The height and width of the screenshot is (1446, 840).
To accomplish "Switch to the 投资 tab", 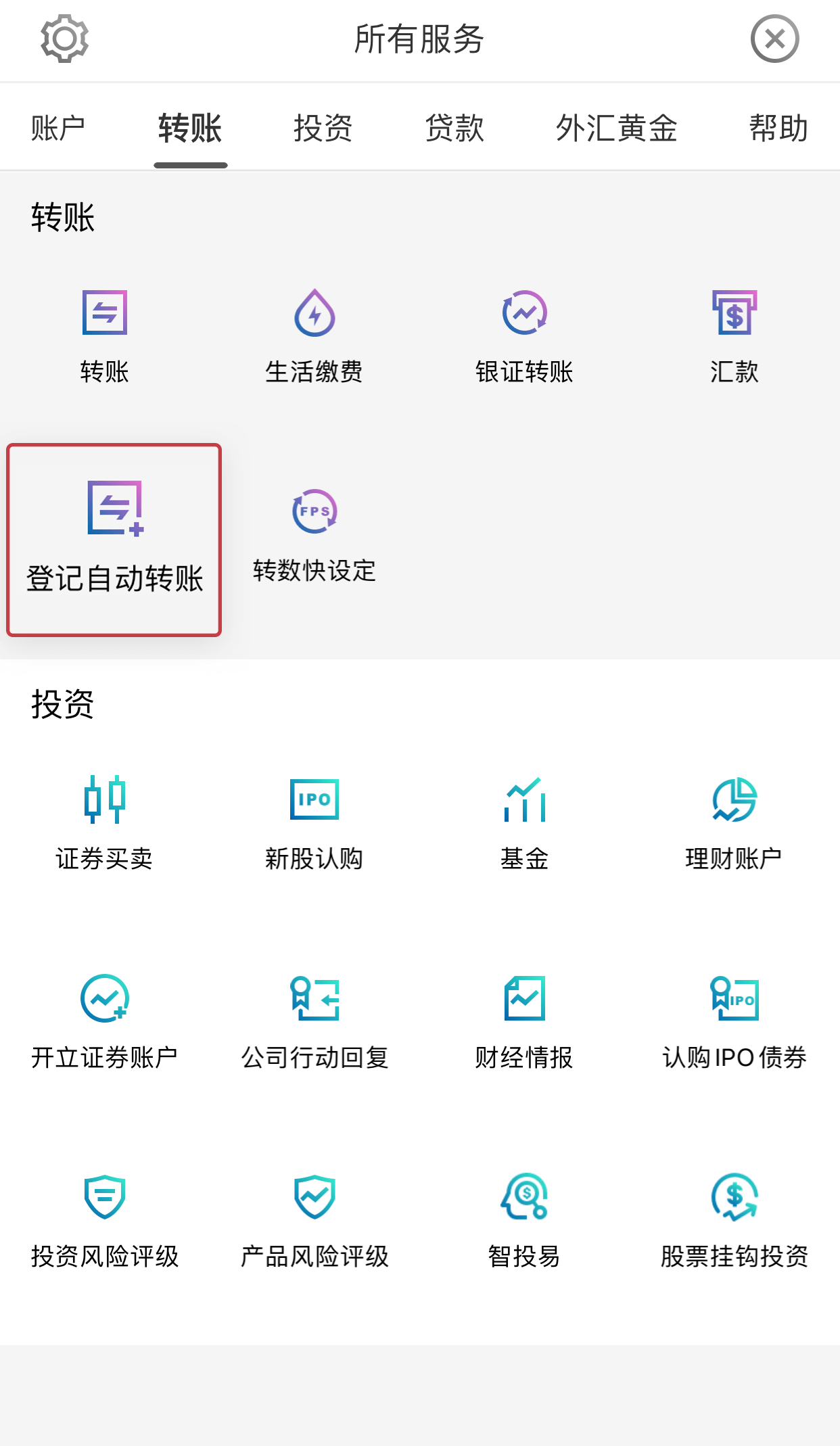I will [x=323, y=128].
